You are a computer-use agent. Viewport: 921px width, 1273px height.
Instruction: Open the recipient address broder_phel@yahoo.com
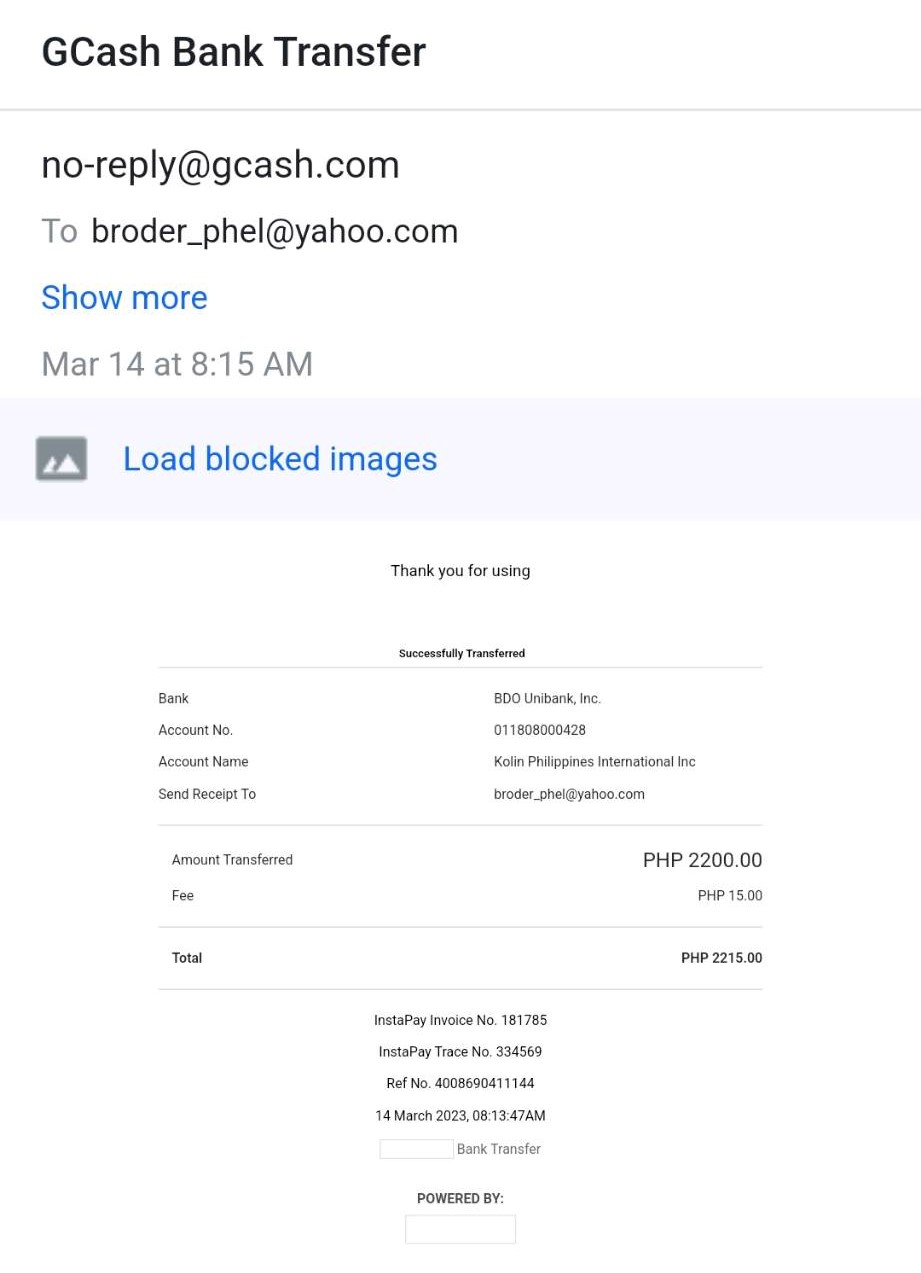coord(274,231)
